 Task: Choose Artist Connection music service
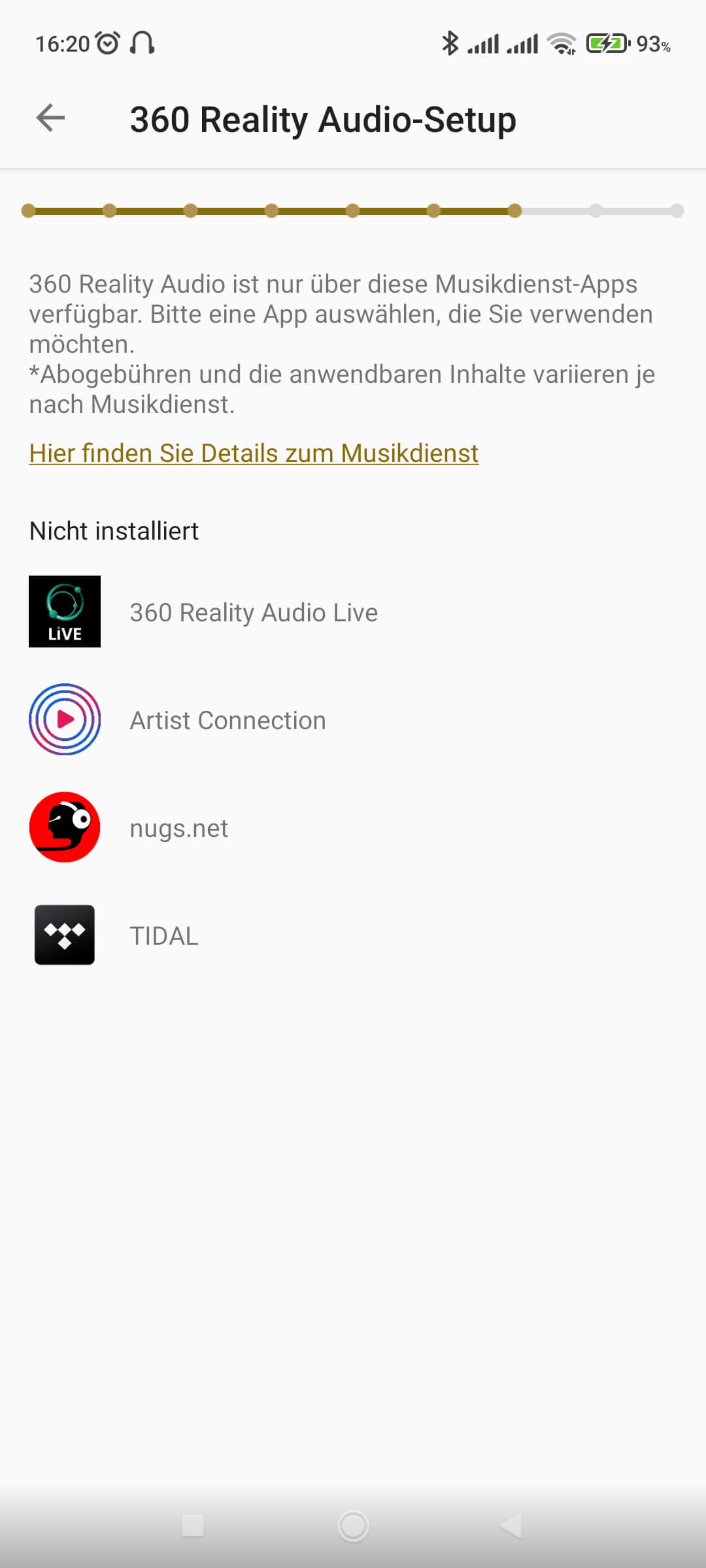(x=227, y=720)
